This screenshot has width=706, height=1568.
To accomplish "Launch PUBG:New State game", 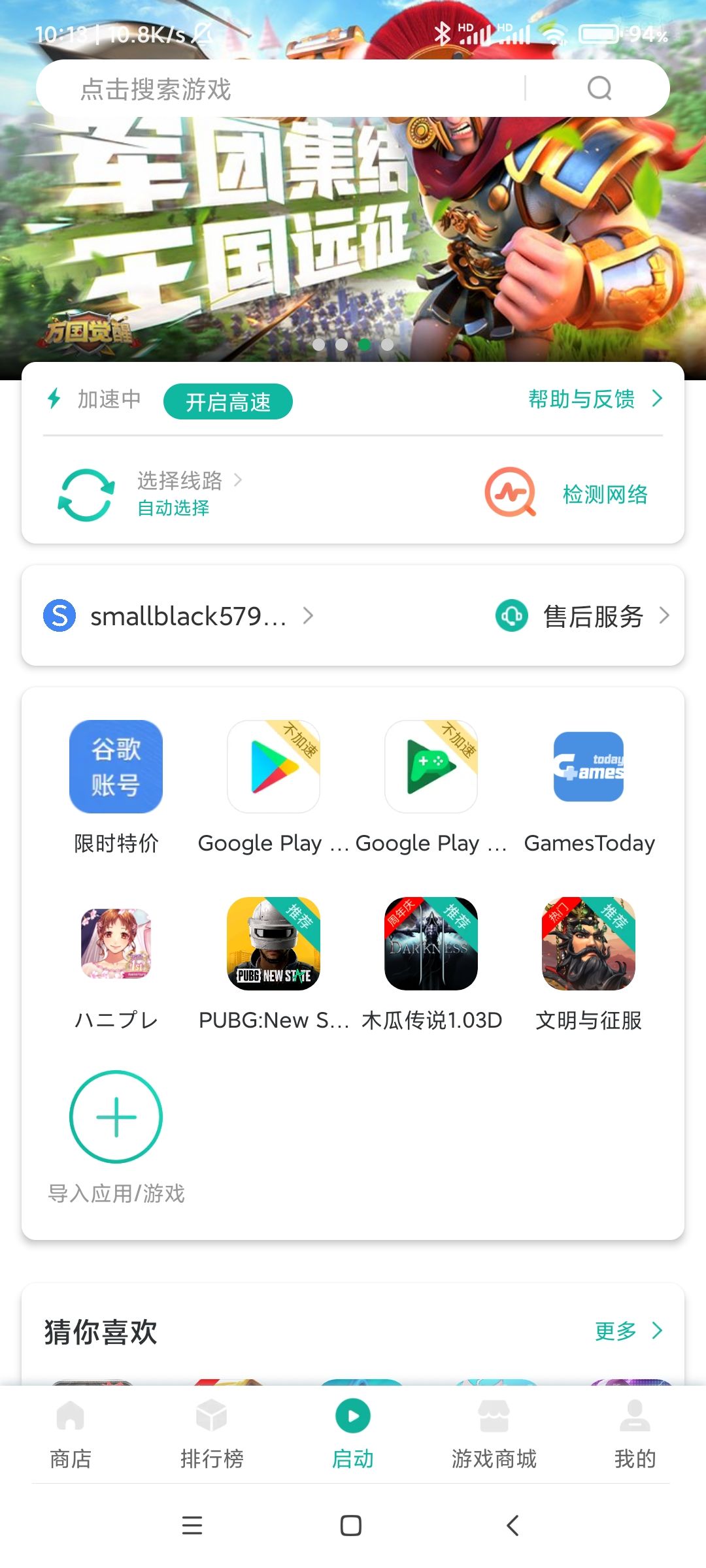I will pyautogui.click(x=273, y=944).
